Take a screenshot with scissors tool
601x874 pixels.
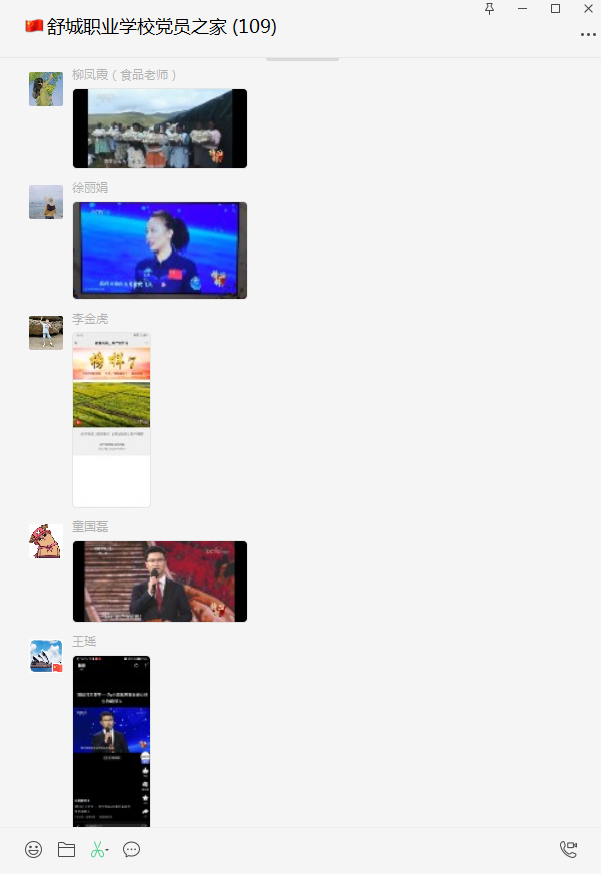(x=97, y=850)
